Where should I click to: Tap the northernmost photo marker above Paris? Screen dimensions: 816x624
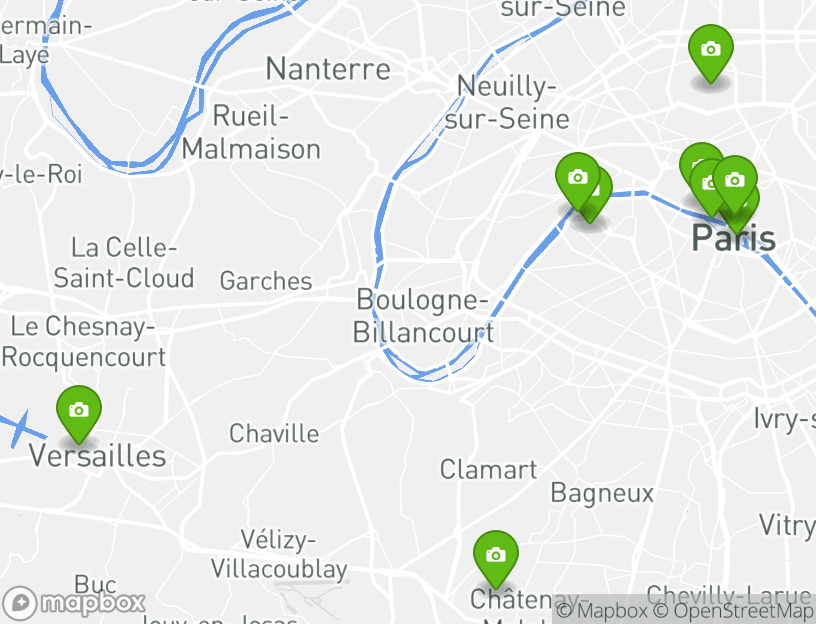pos(711,50)
